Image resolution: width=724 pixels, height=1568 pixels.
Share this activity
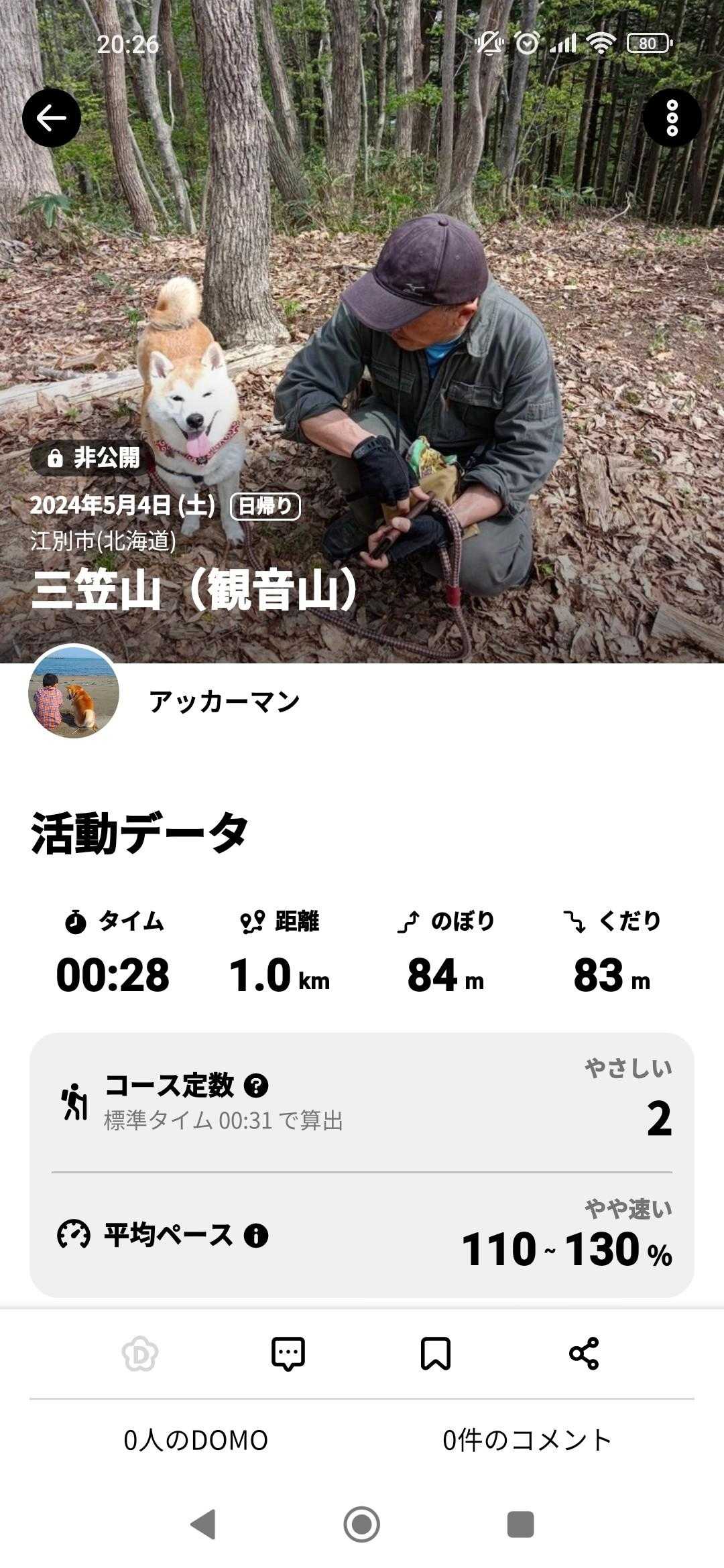tap(583, 1354)
